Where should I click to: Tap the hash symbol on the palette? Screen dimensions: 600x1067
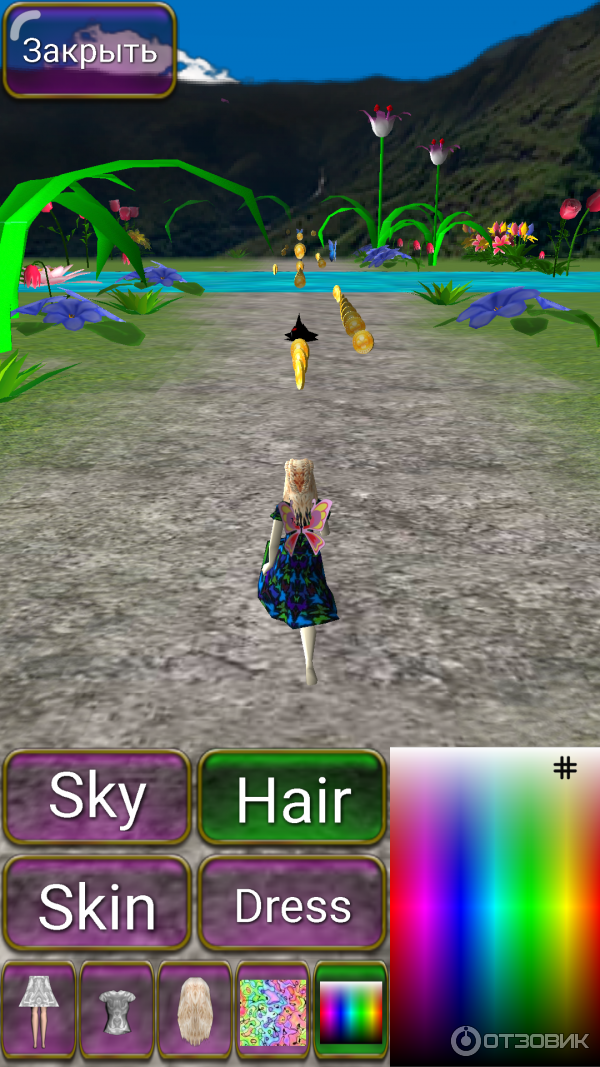(566, 768)
